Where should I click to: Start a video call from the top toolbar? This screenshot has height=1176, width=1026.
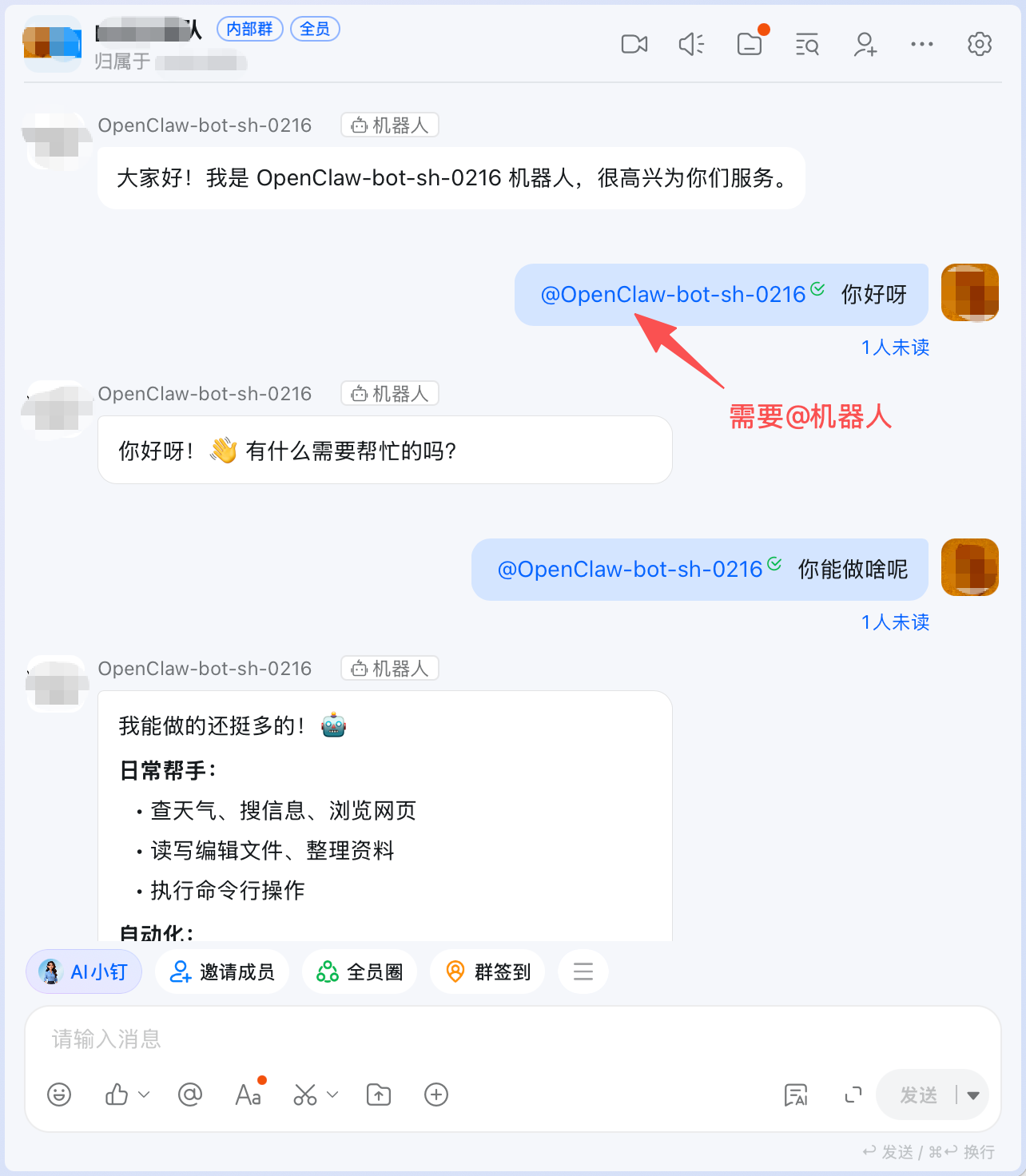pyautogui.click(x=634, y=45)
